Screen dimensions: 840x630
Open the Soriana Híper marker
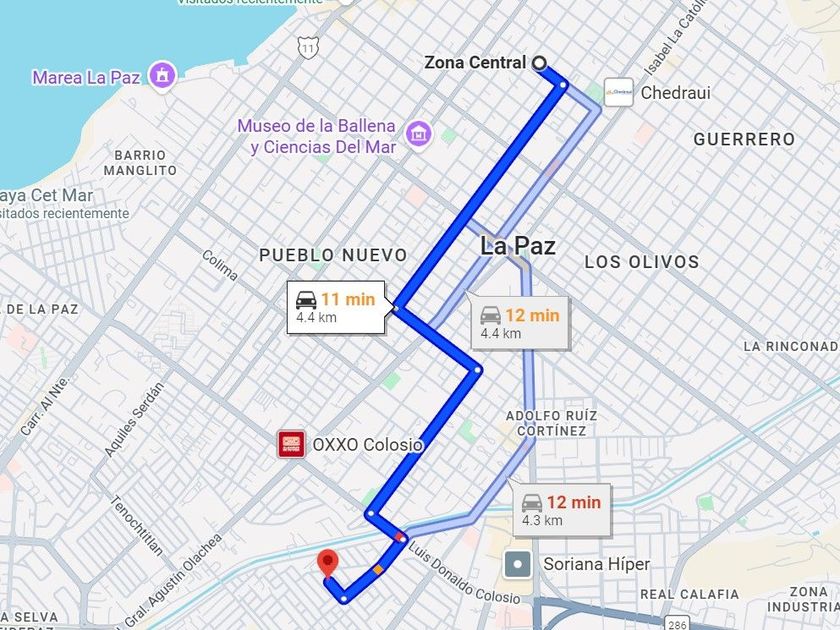coord(518,565)
